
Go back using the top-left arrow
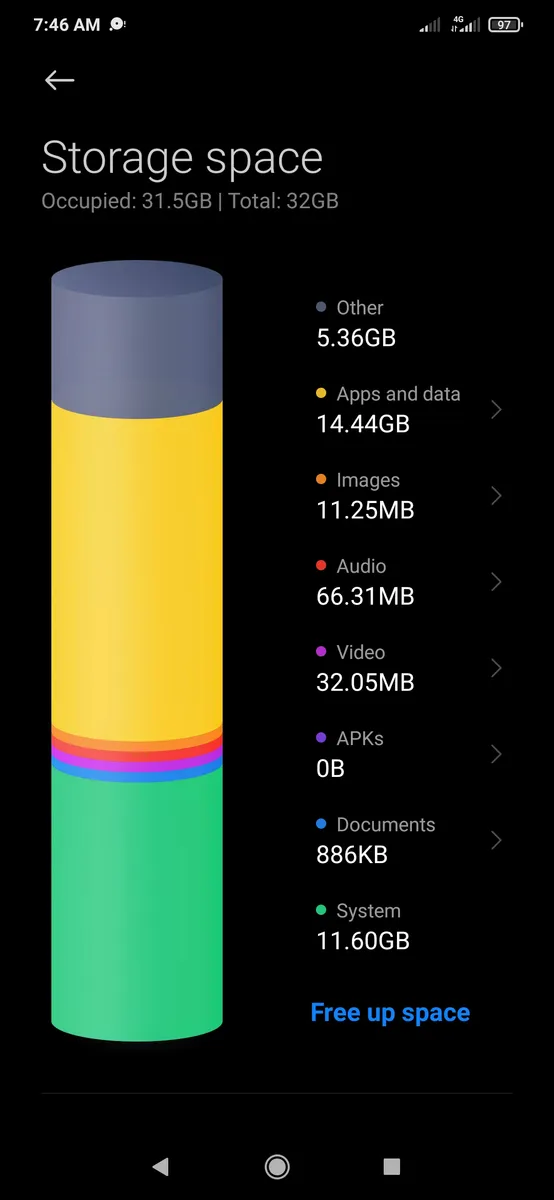point(60,81)
